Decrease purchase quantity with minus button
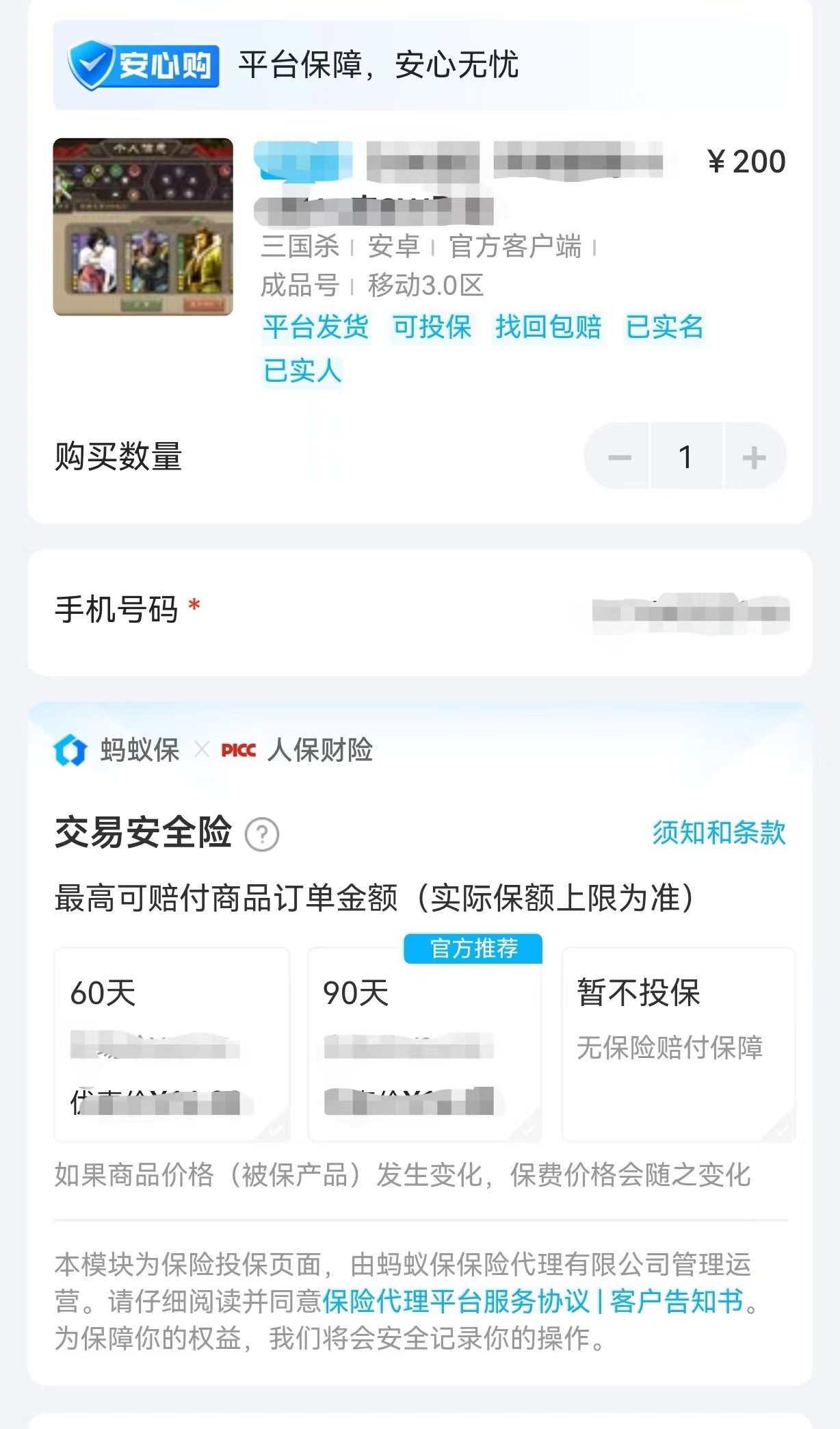 tap(618, 456)
